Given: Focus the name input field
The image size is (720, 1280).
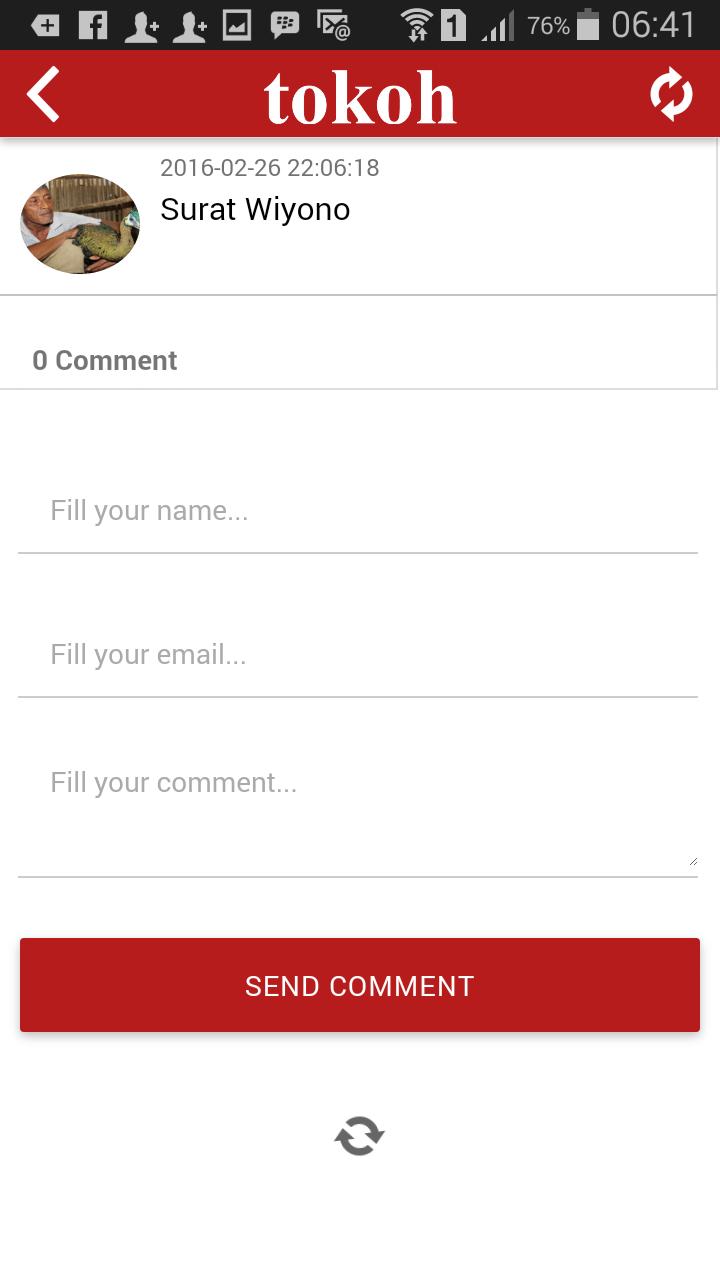Looking at the screenshot, I should (358, 512).
